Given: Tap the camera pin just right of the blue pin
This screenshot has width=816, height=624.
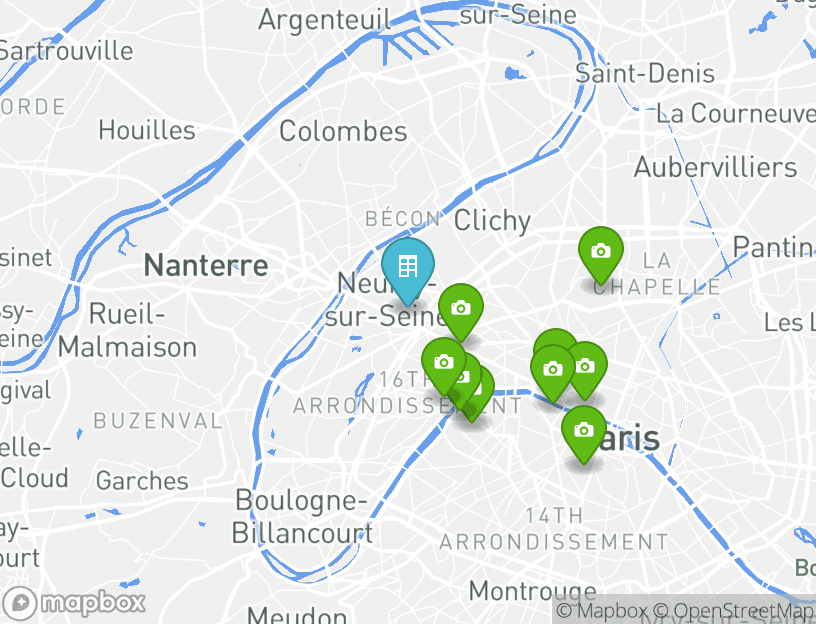Looking at the screenshot, I should (x=461, y=309).
